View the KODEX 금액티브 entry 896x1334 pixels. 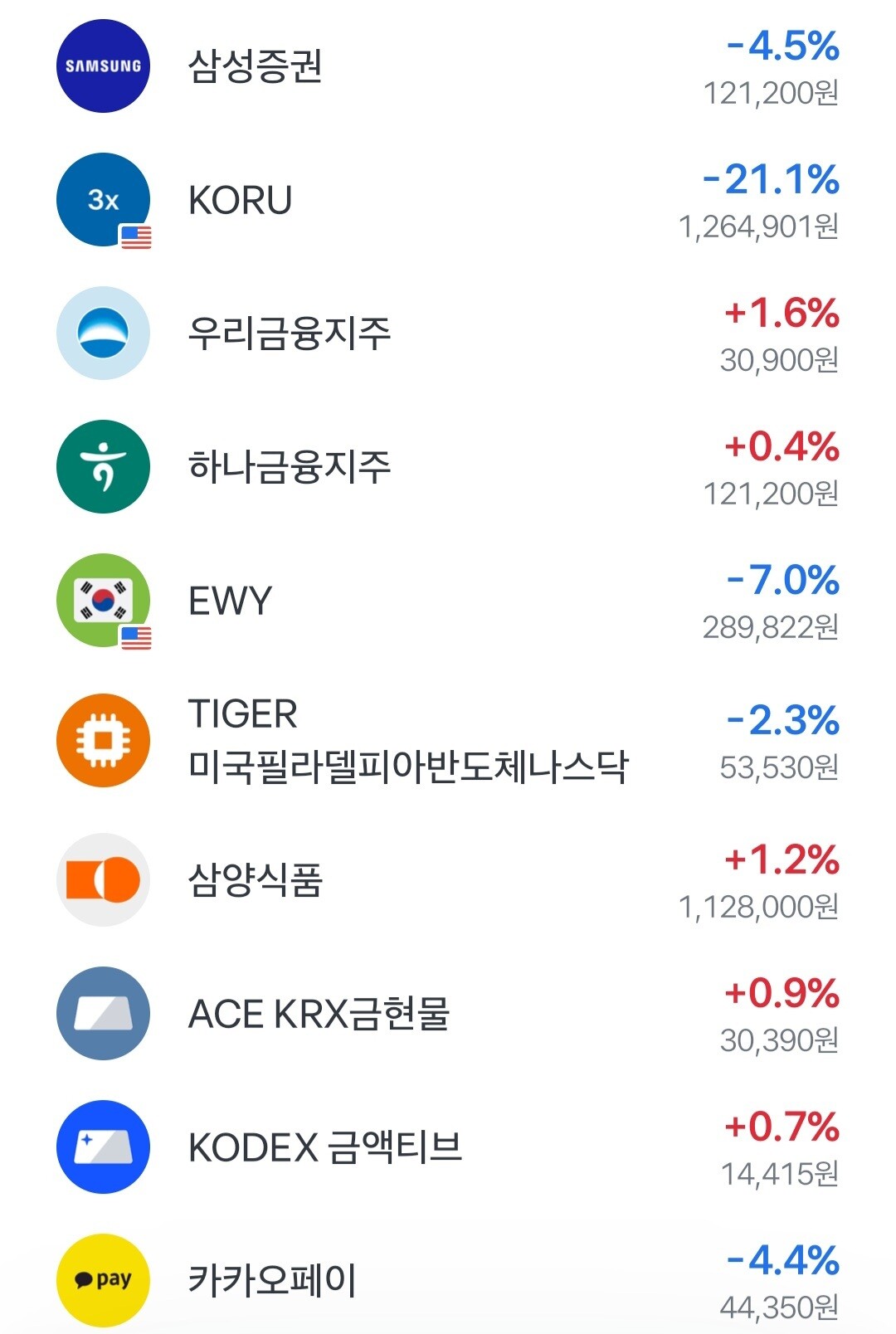pyautogui.click(x=448, y=1147)
